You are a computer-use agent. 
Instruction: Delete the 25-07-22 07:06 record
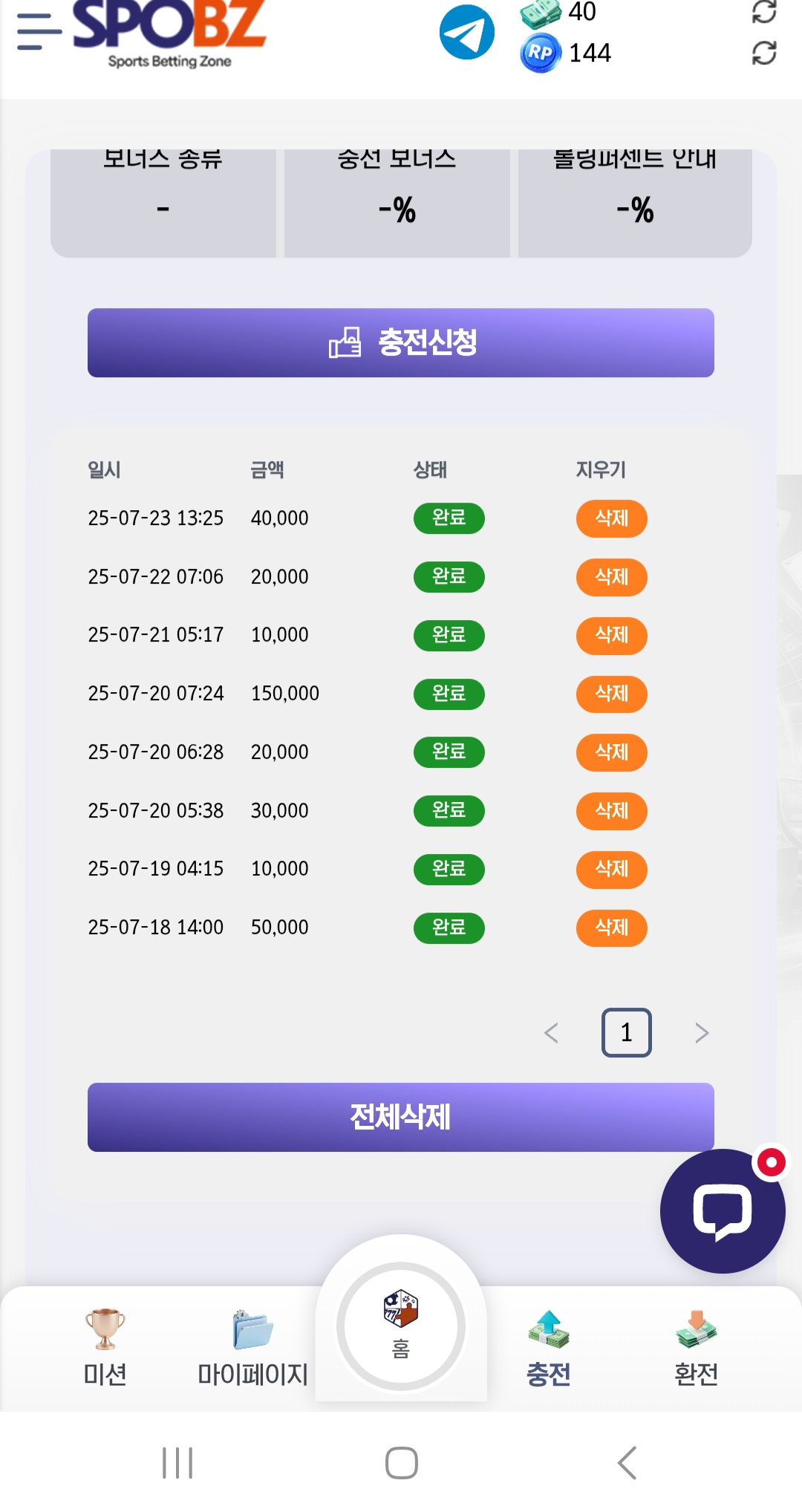tap(611, 577)
